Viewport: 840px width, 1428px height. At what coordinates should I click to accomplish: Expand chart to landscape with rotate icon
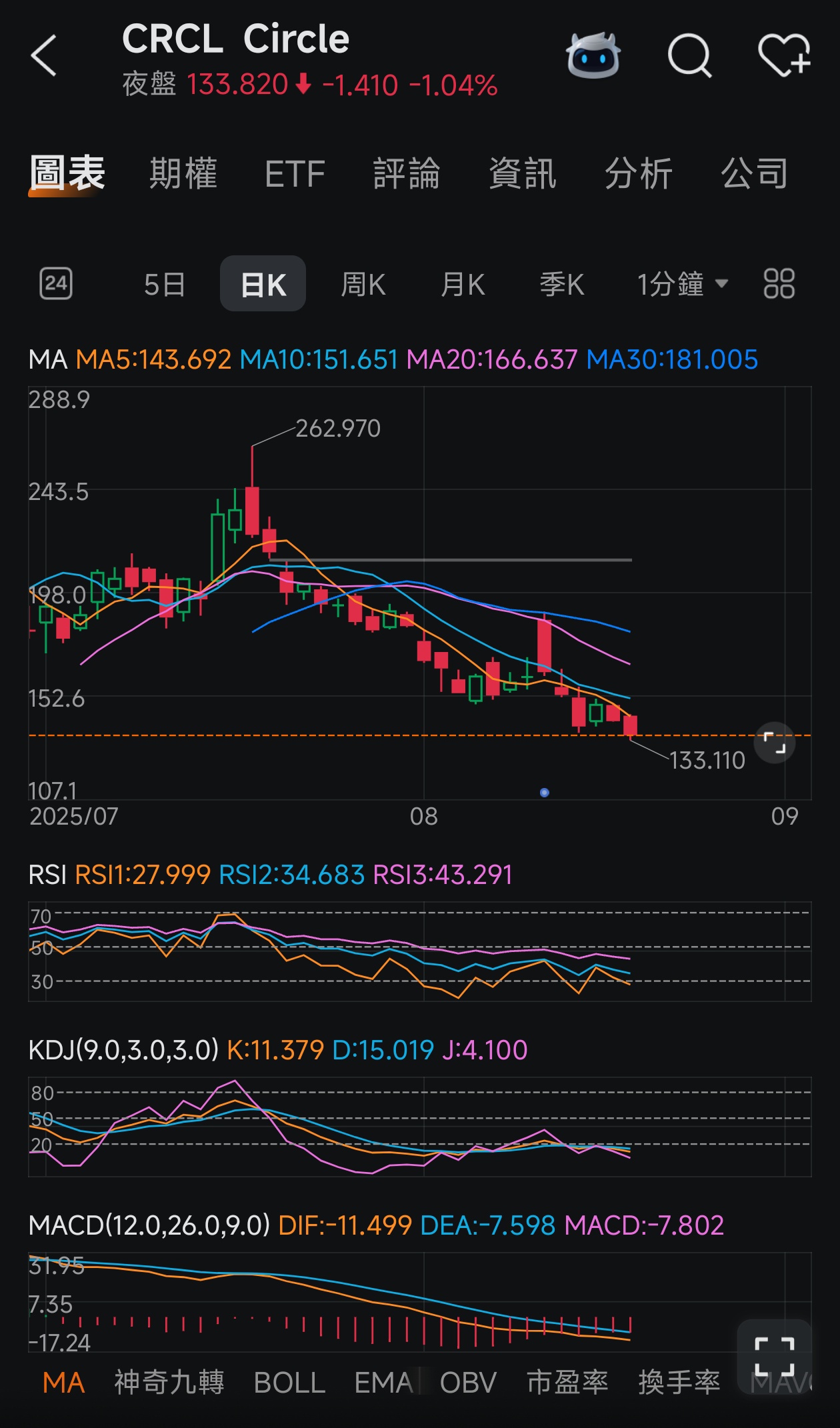775,743
